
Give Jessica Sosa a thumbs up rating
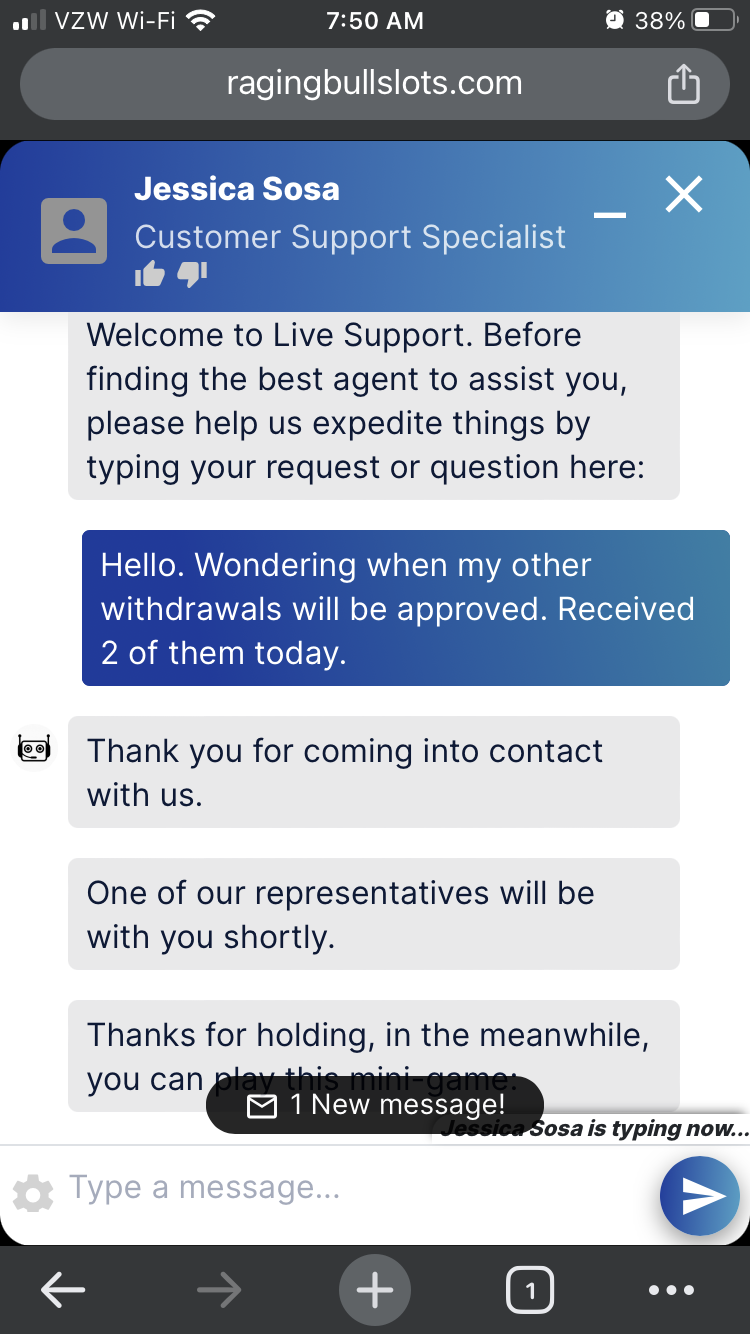point(150,274)
